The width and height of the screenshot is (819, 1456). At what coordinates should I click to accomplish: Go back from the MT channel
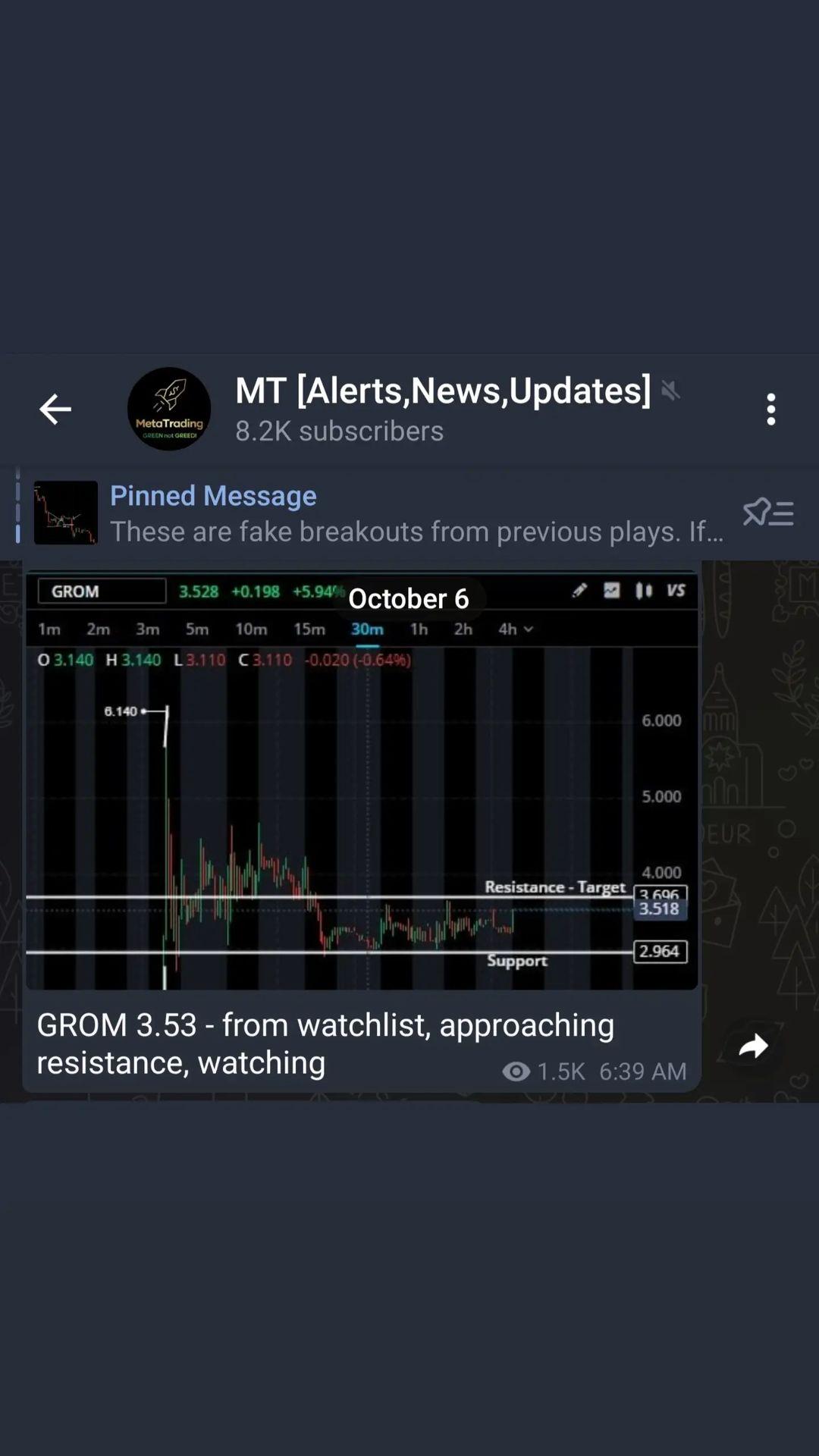point(55,409)
